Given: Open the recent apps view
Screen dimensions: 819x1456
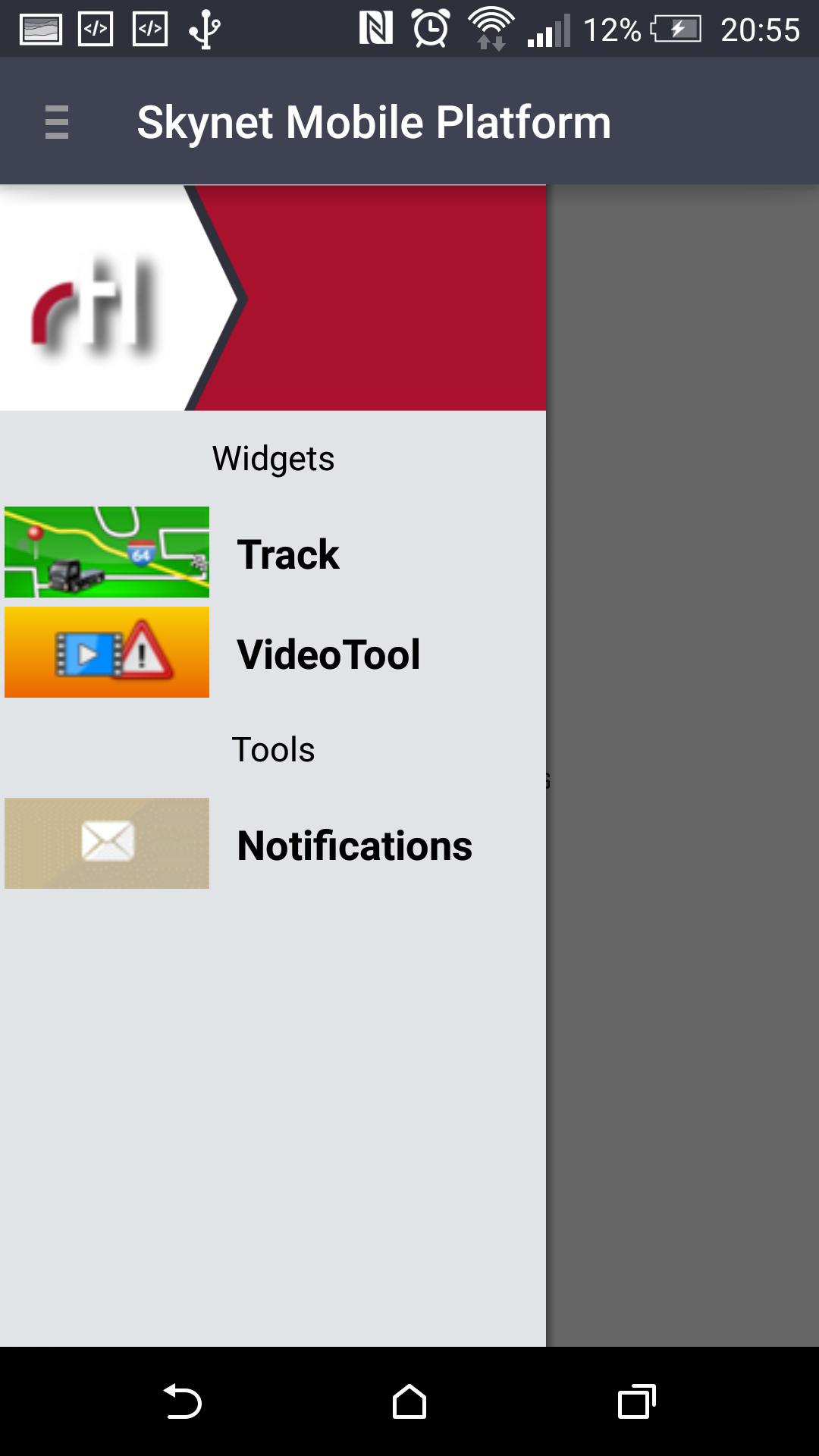Looking at the screenshot, I should point(636,1401).
